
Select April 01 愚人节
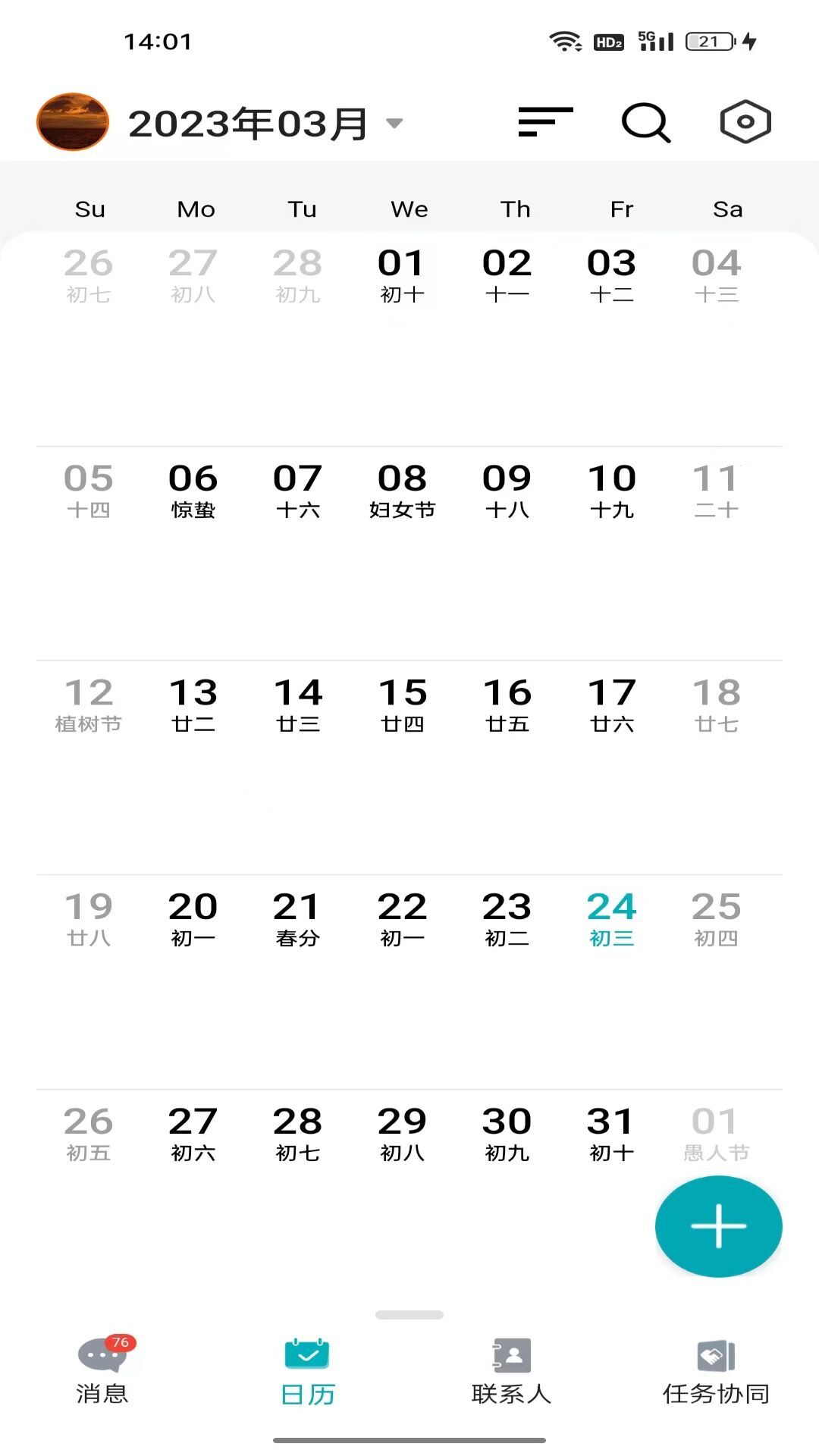(716, 1133)
